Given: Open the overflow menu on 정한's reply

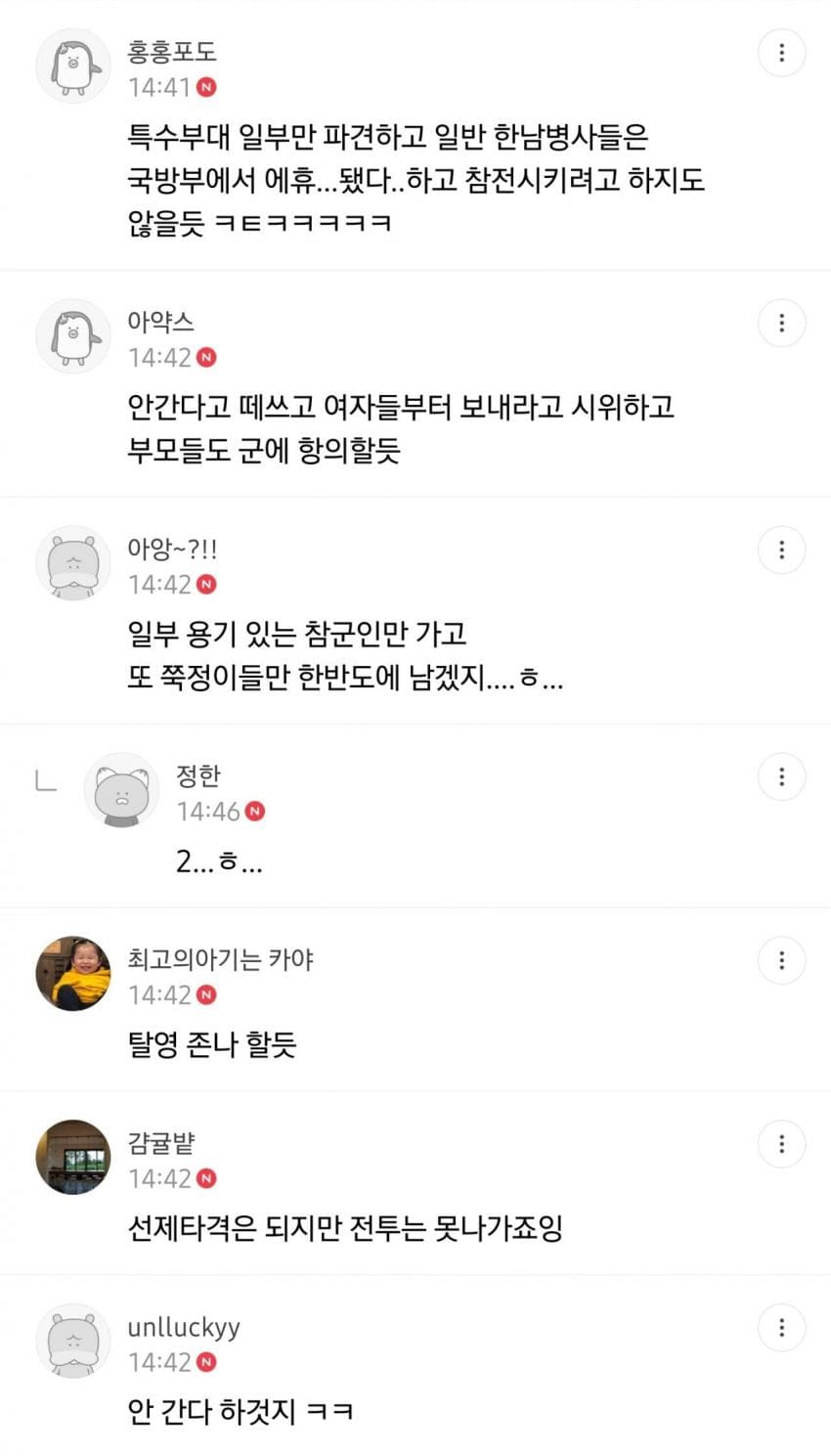Looking at the screenshot, I should point(781,776).
